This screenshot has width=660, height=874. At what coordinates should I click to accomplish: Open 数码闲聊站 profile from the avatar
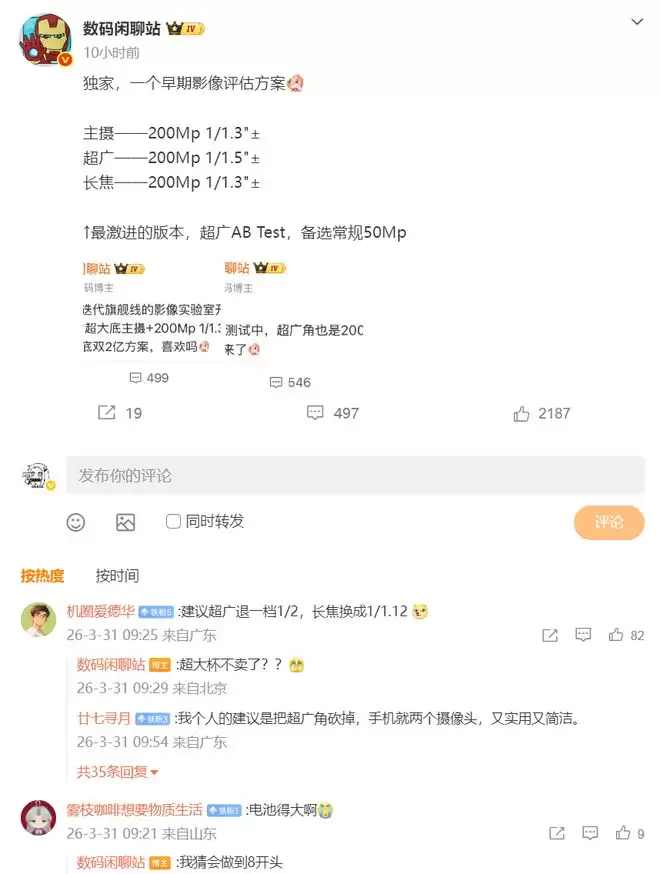pos(43,40)
